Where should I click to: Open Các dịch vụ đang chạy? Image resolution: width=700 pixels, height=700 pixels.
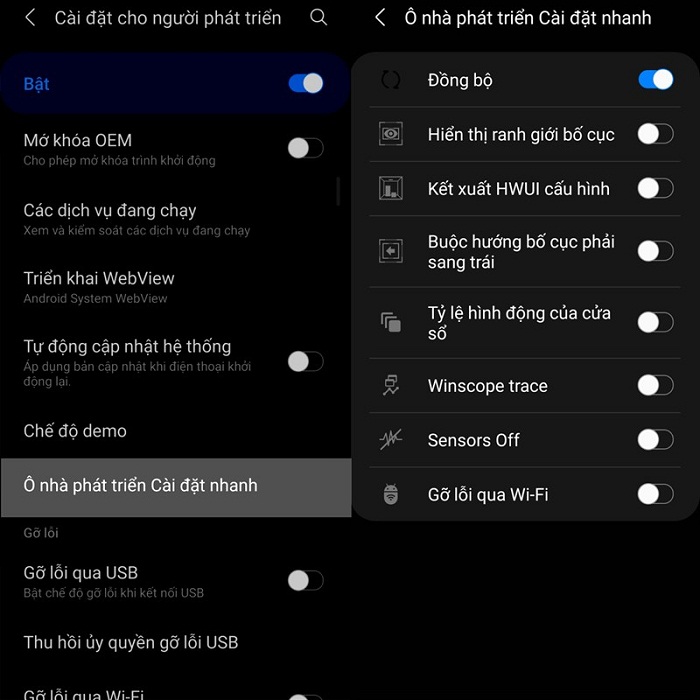point(137,219)
